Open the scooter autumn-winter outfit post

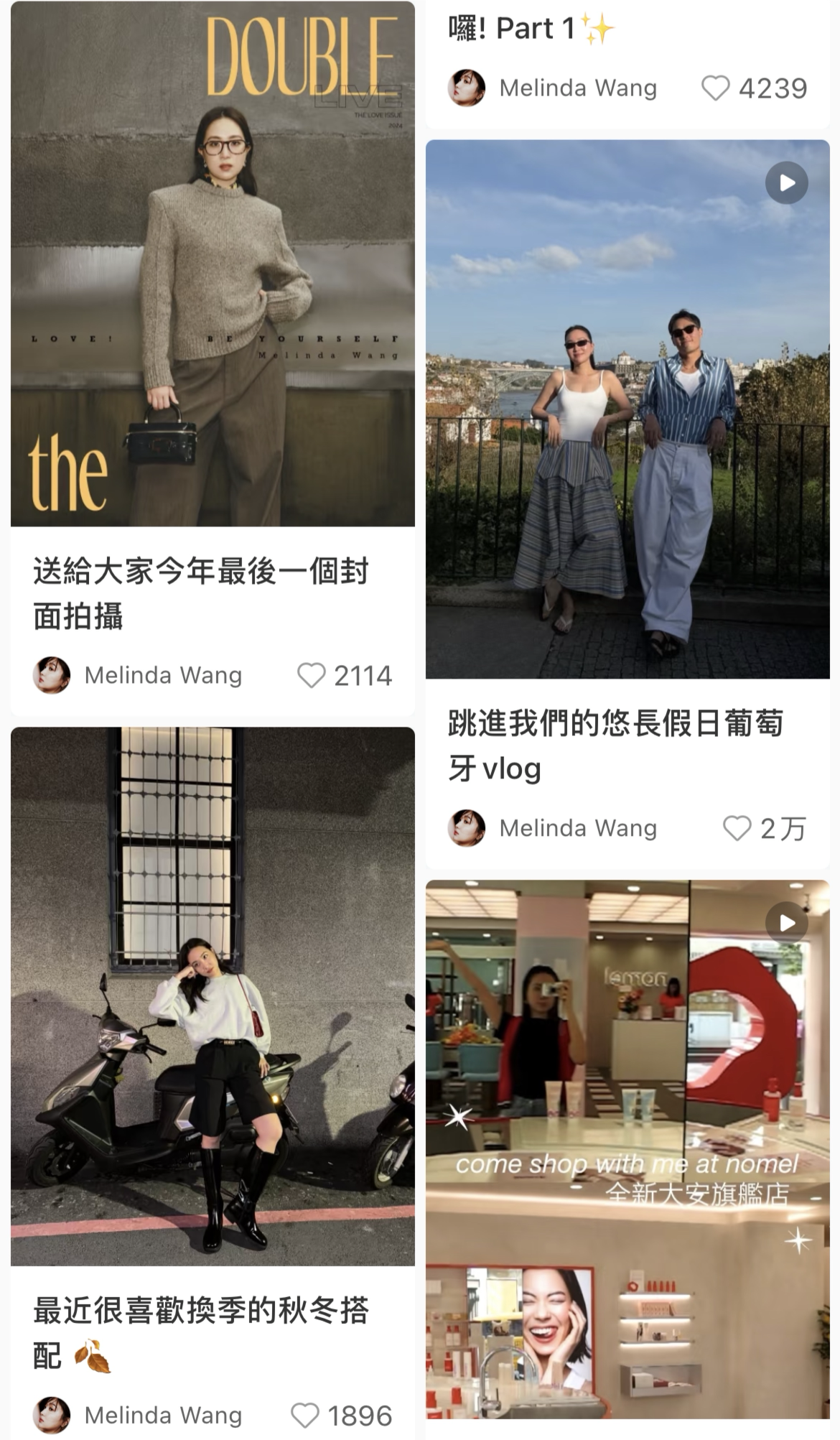click(x=213, y=996)
